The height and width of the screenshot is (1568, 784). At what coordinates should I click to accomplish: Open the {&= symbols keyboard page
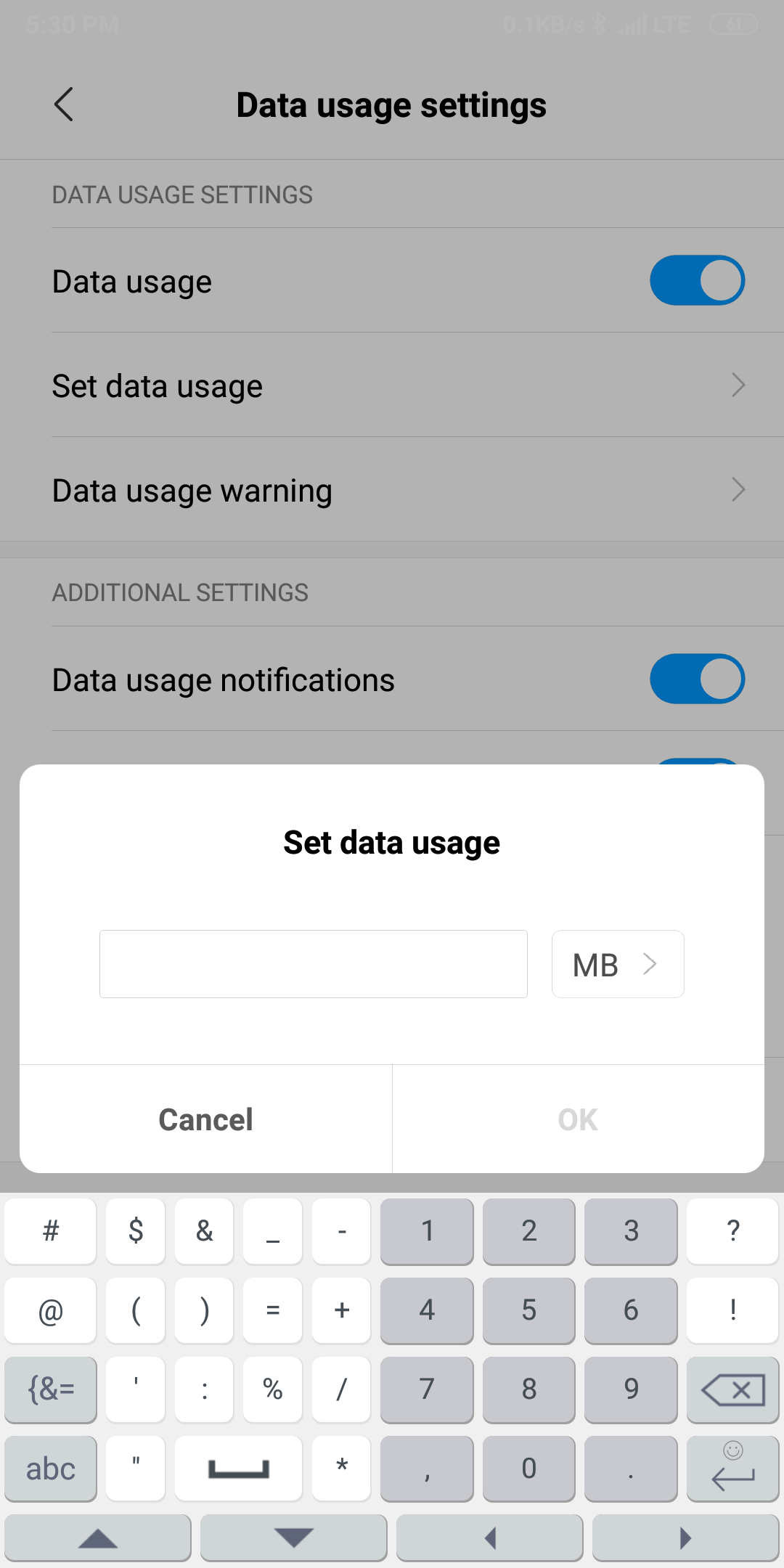51,1389
